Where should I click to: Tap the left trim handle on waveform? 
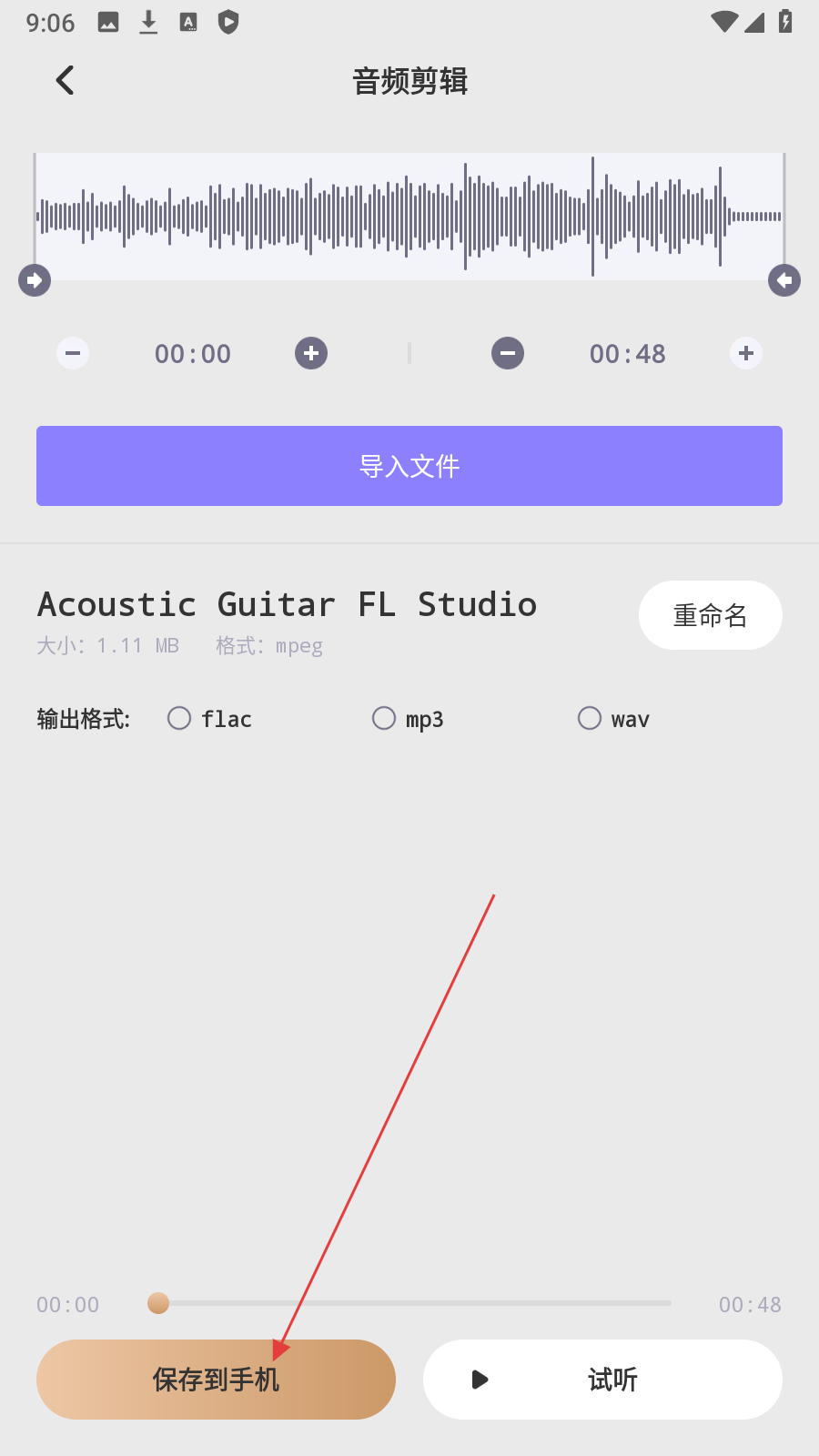(35, 280)
